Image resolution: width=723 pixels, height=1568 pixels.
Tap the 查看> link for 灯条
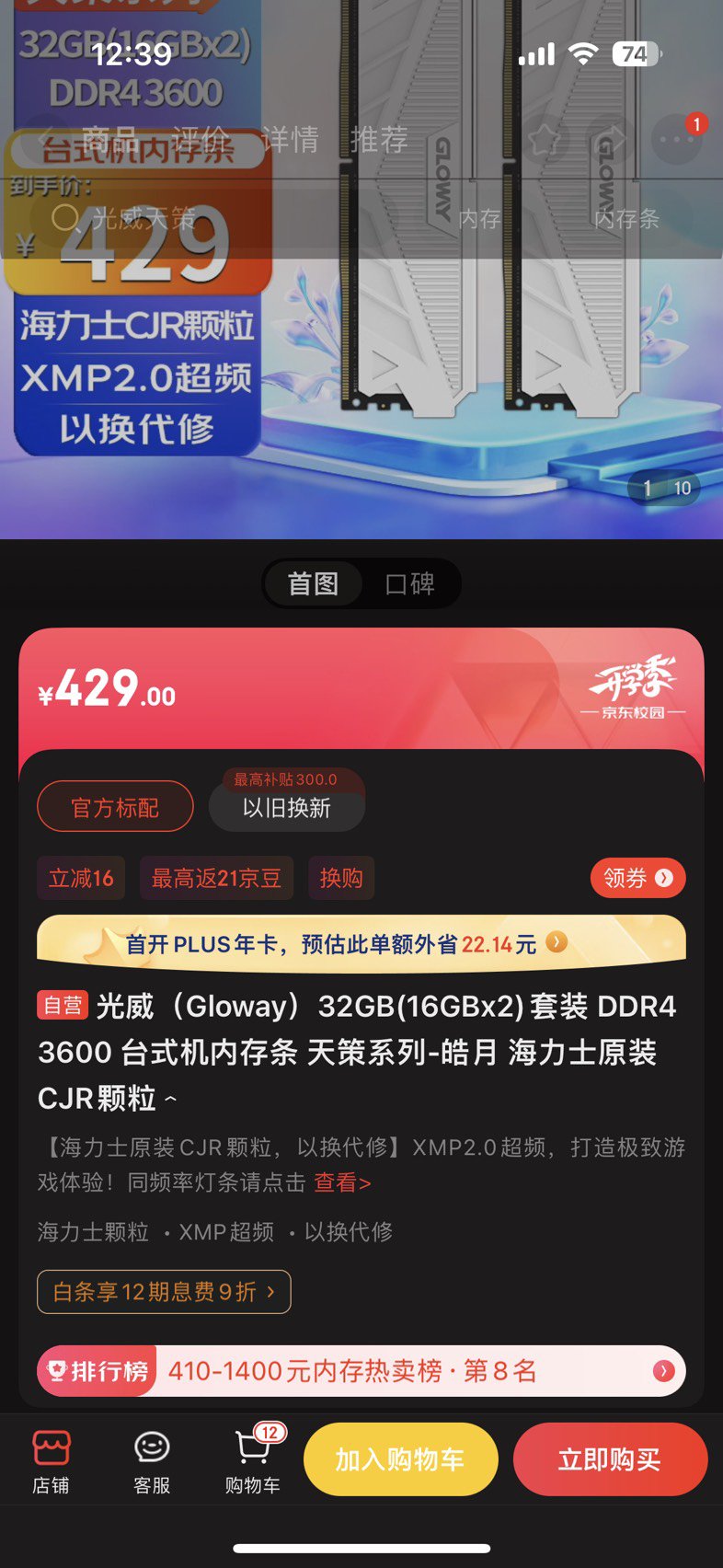coord(342,1182)
